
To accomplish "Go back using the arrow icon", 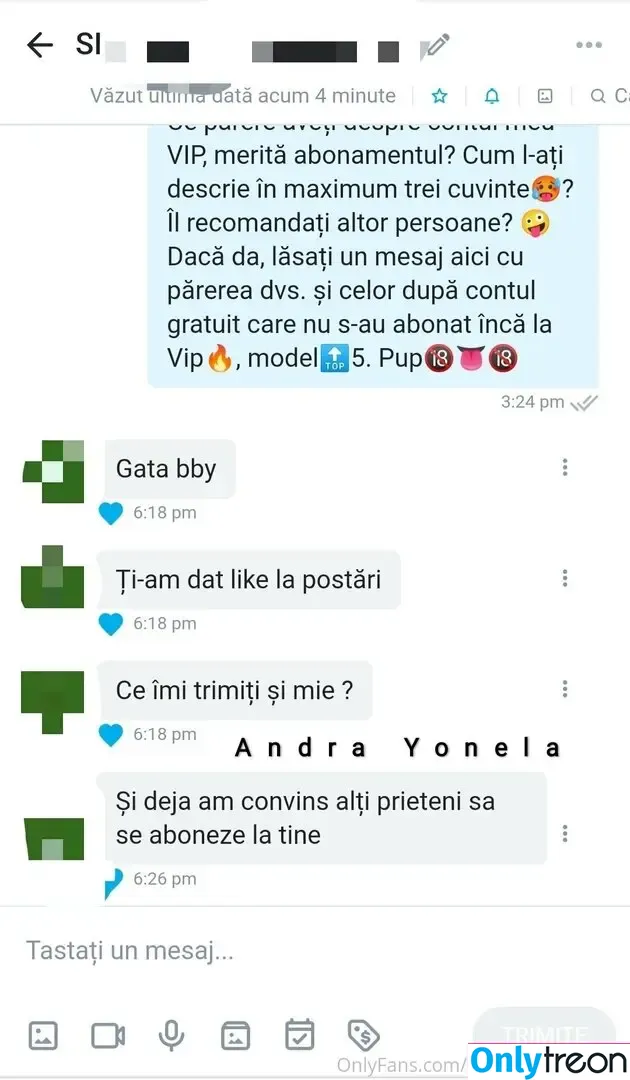I will pyautogui.click(x=39, y=45).
